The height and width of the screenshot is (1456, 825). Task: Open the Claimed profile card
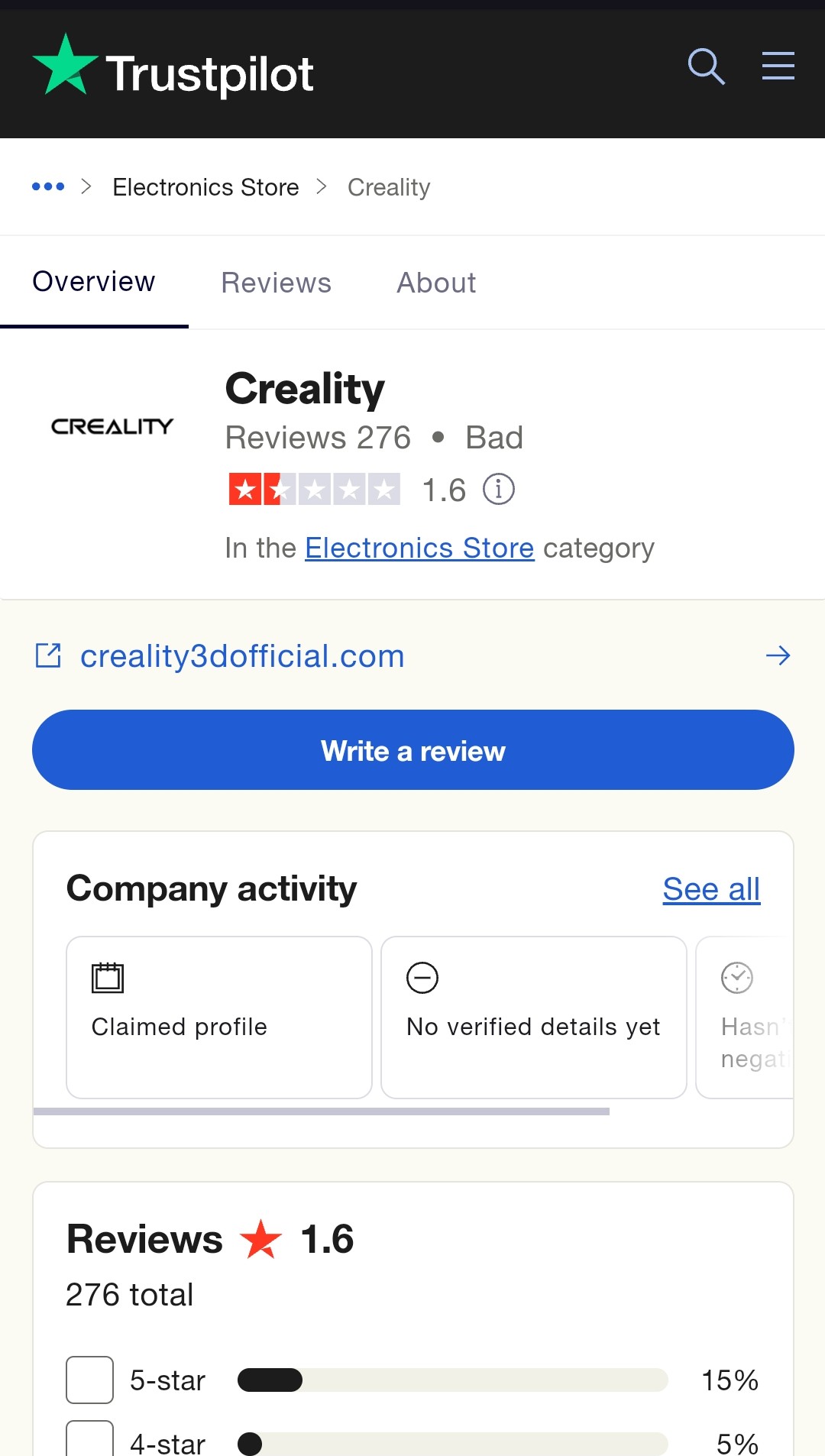tap(219, 1018)
